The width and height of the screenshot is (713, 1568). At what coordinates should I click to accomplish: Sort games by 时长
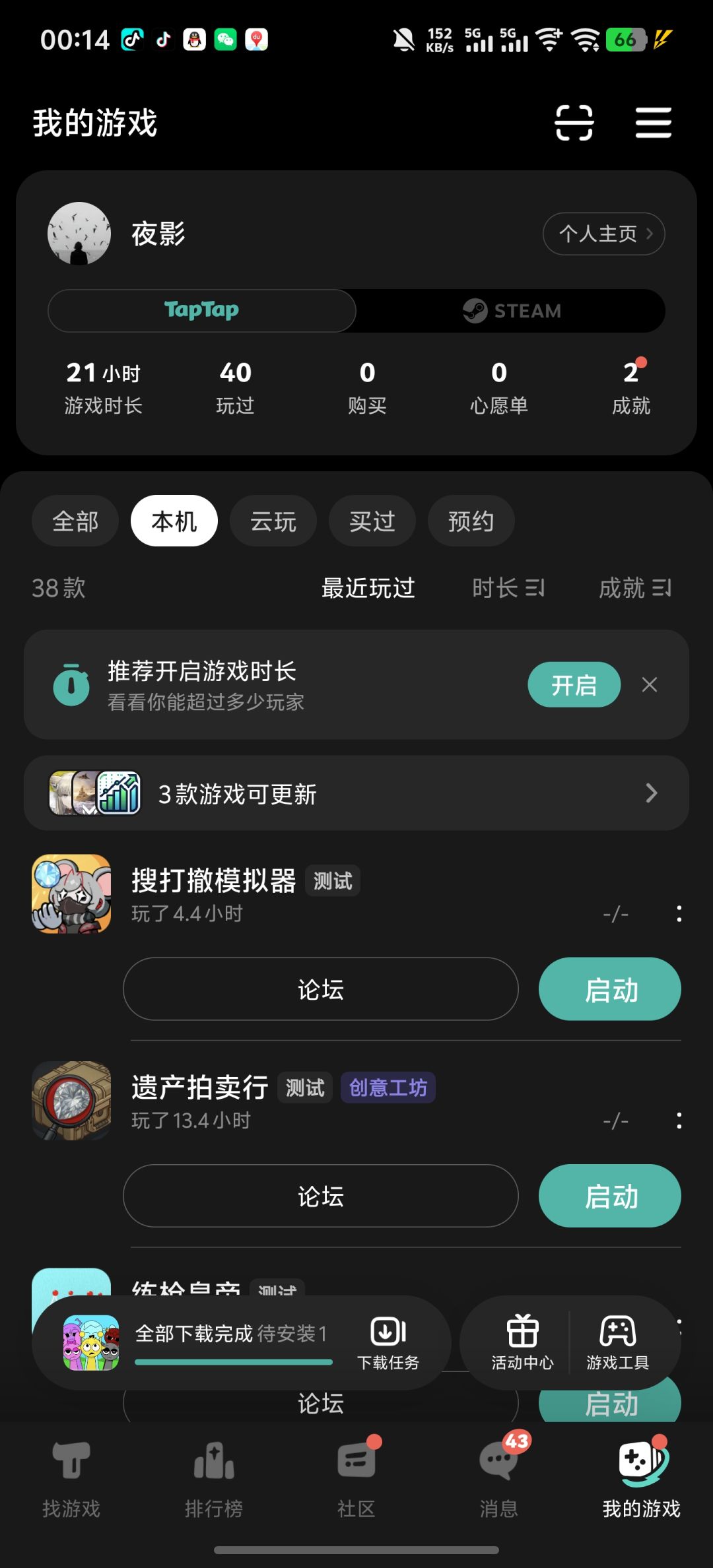pos(508,587)
